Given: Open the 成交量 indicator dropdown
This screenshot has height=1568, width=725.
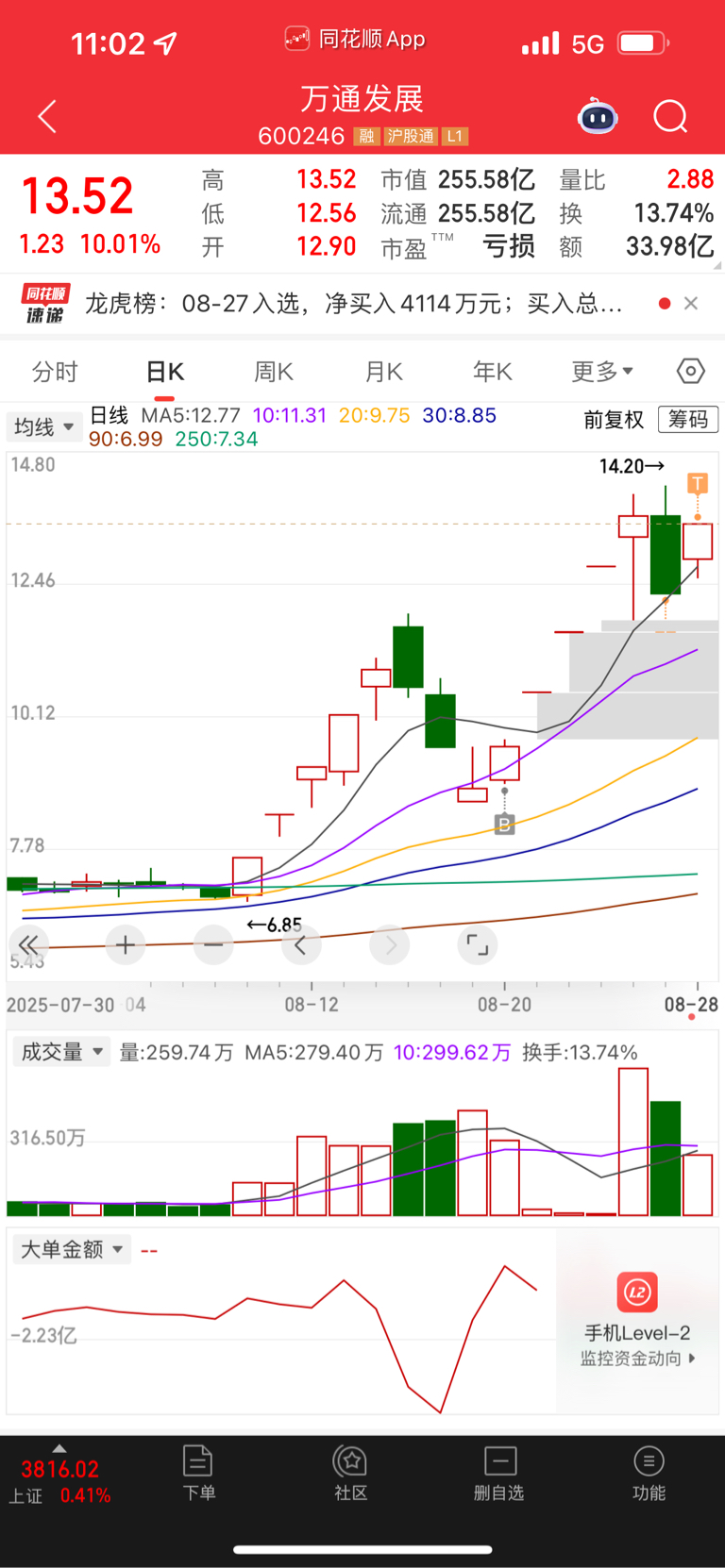Looking at the screenshot, I should pos(62,1052).
